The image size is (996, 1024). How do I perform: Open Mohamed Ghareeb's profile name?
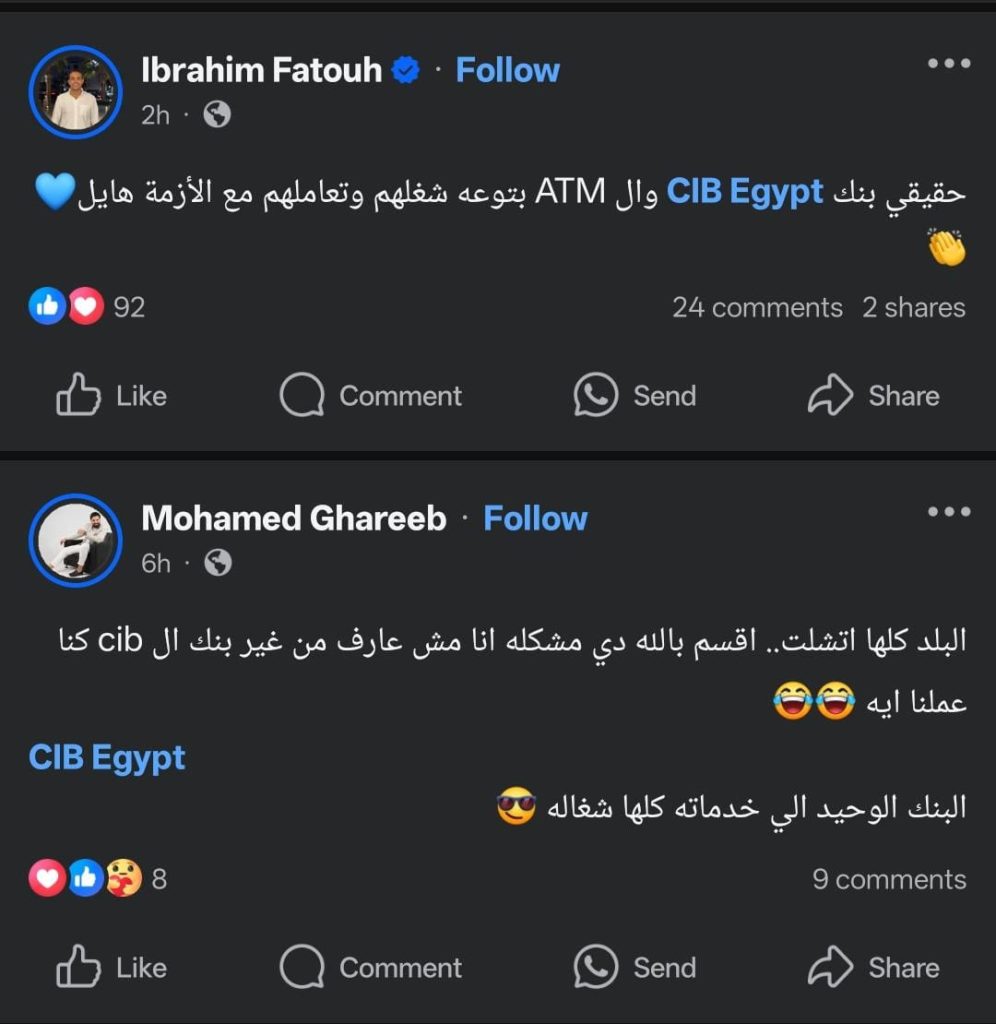(294, 518)
